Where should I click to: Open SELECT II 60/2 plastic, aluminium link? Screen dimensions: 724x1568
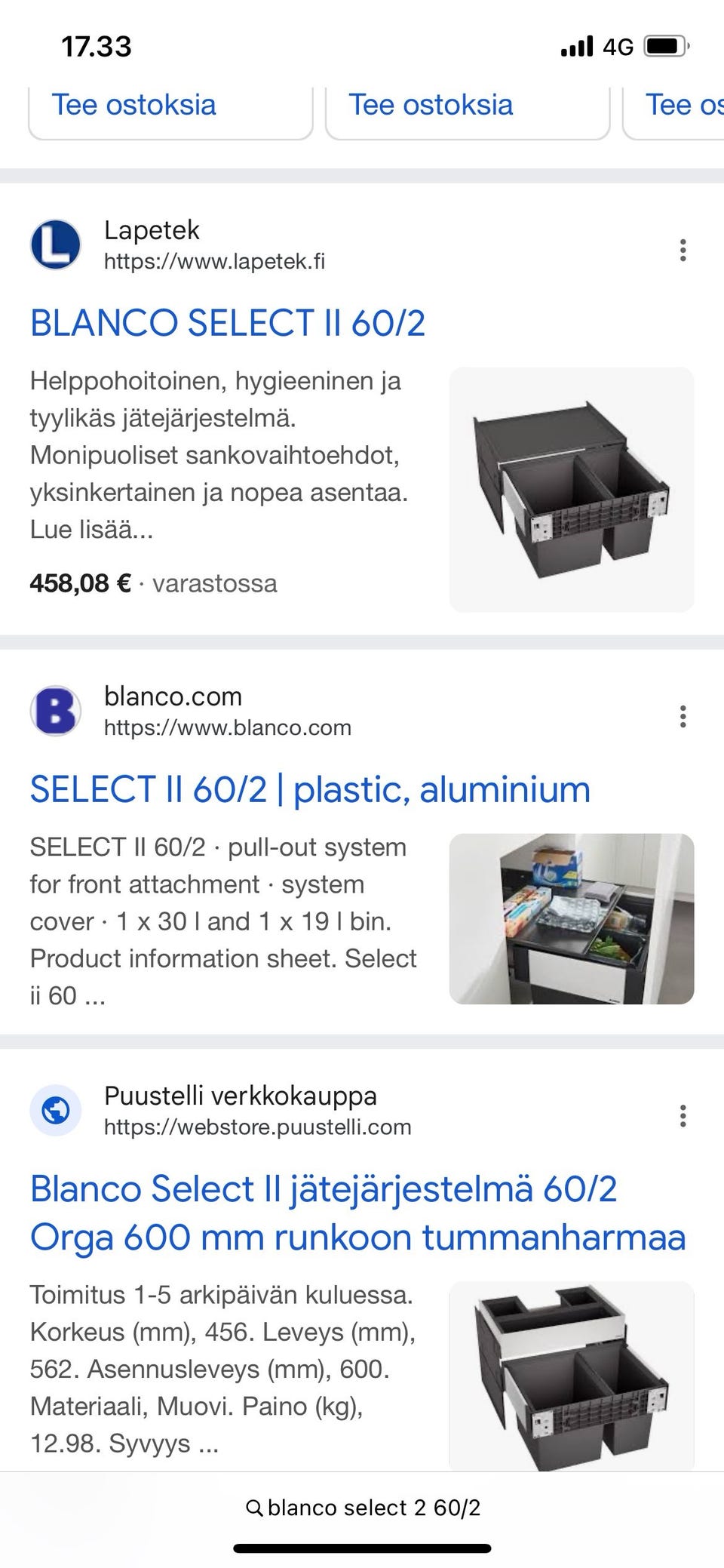(310, 789)
